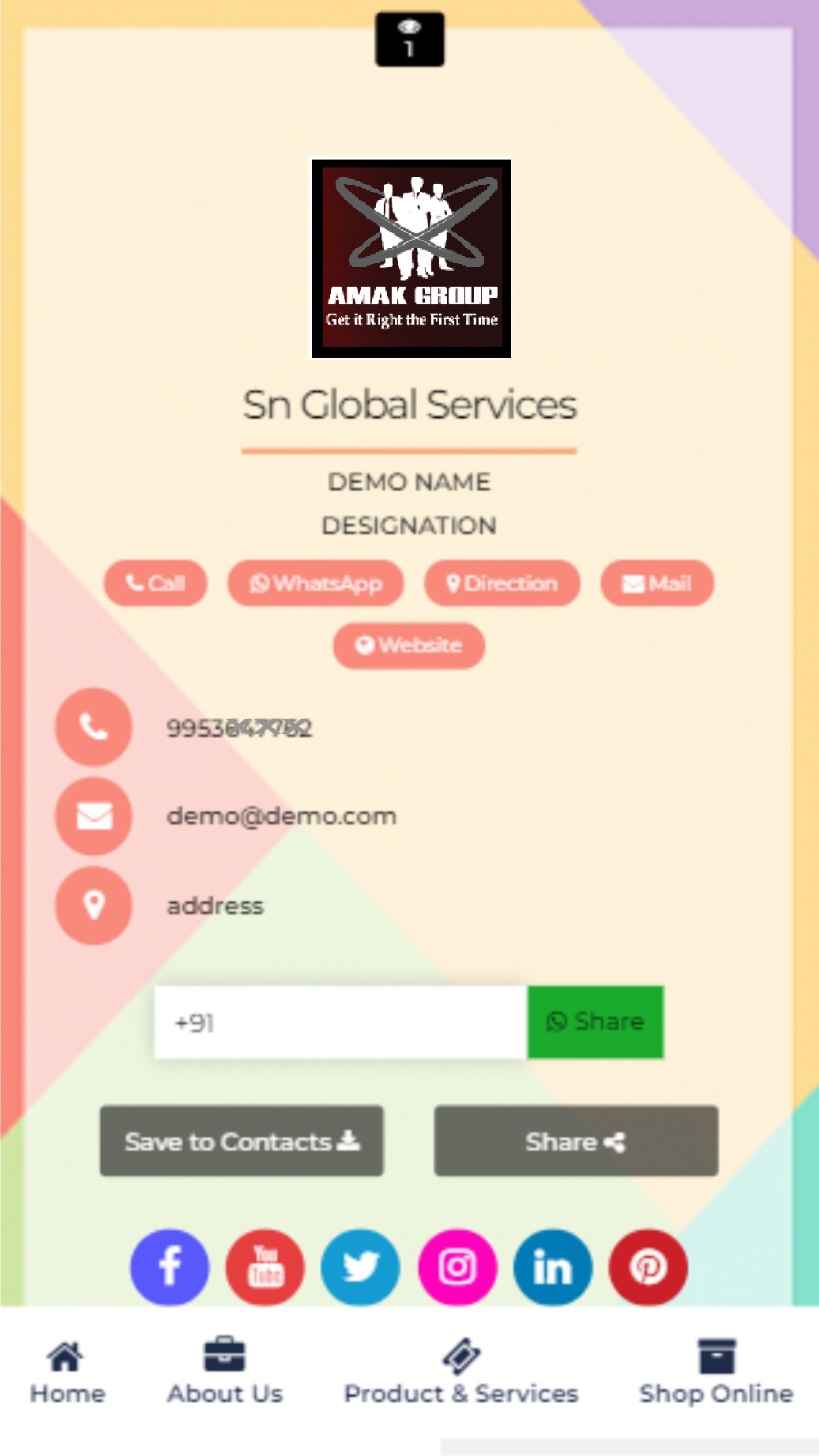Open the Pinterest profile

[x=648, y=1267]
